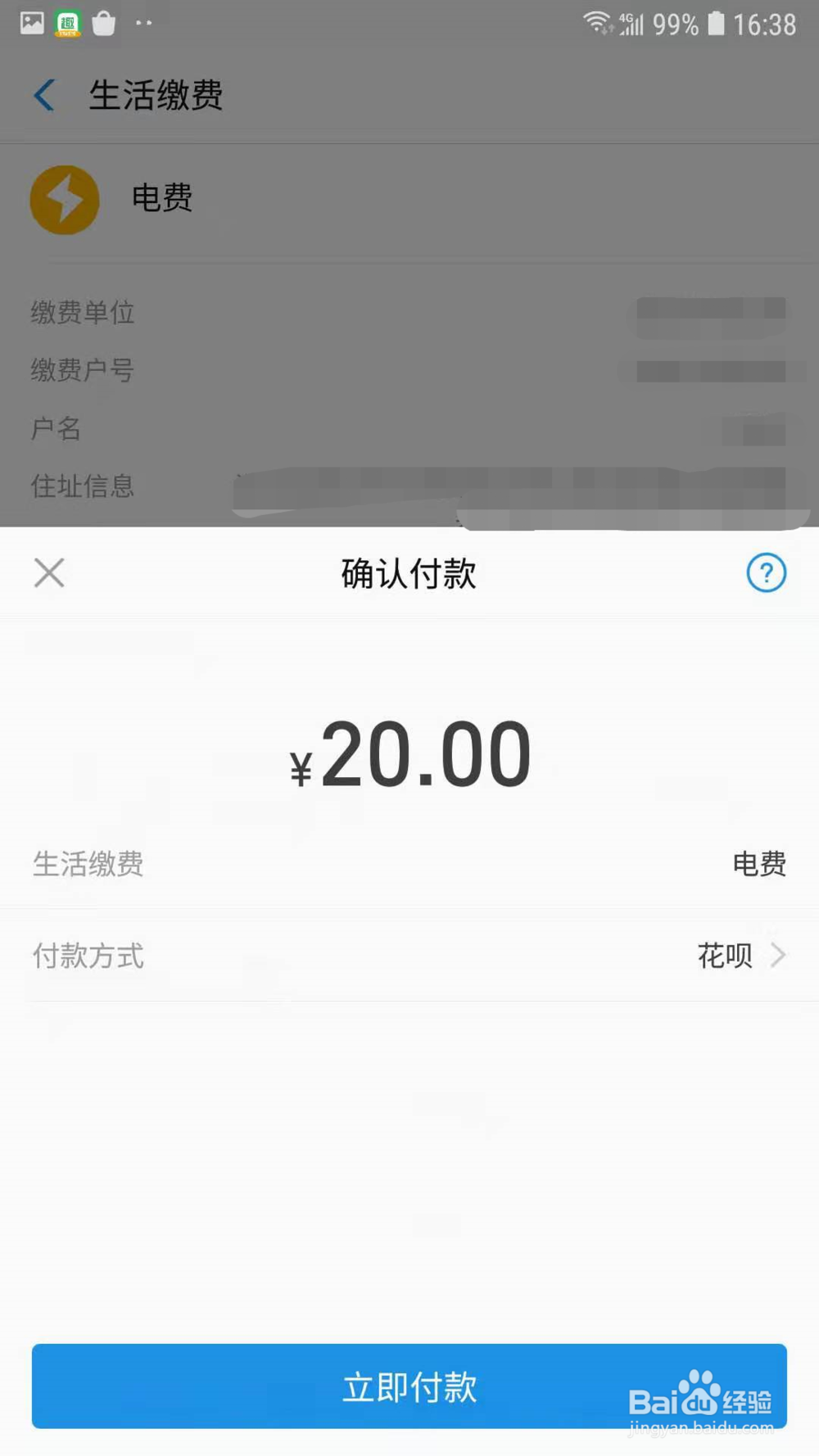Tap the gallery icon in the status bar
This screenshot has height=1456, width=819.
[29, 22]
